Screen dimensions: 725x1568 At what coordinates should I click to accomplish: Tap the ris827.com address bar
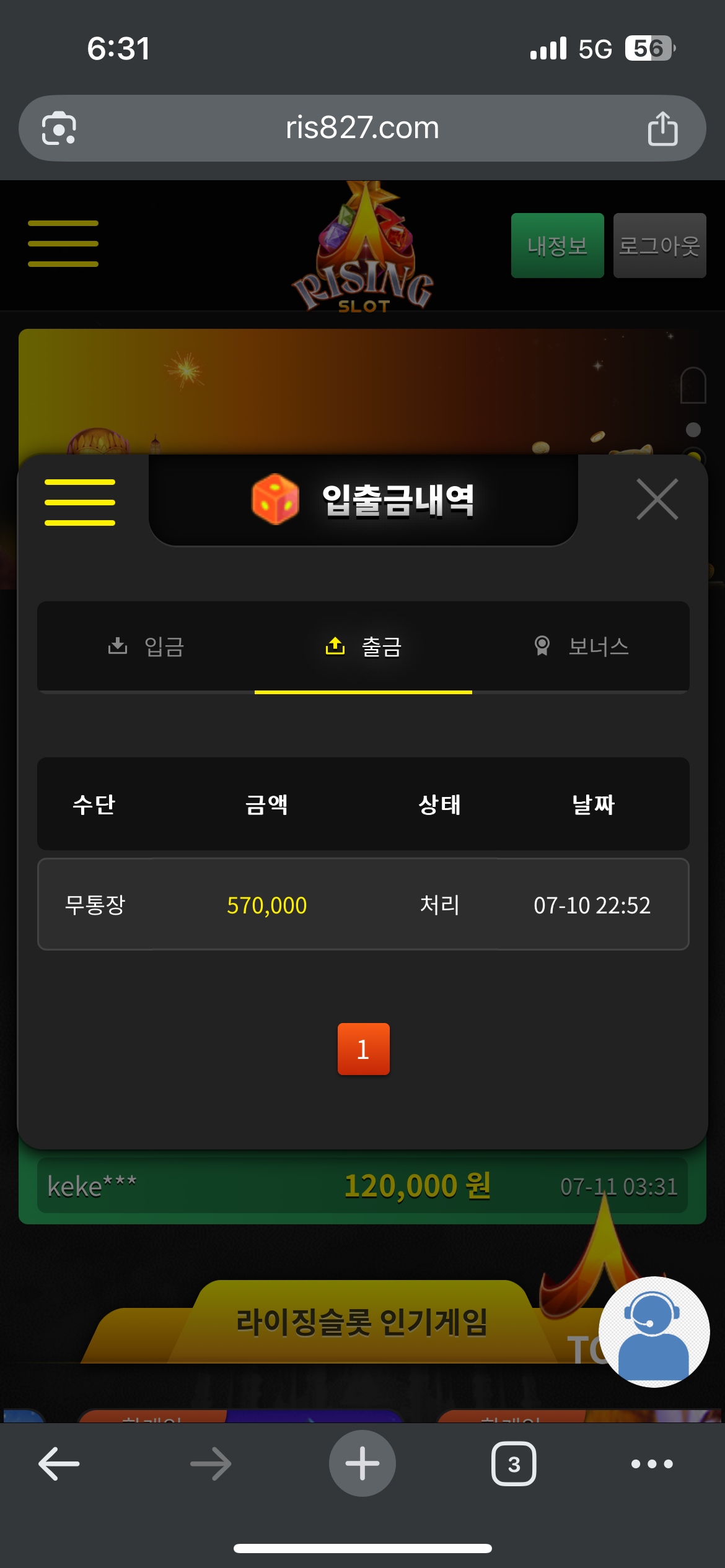click(362, 128)
